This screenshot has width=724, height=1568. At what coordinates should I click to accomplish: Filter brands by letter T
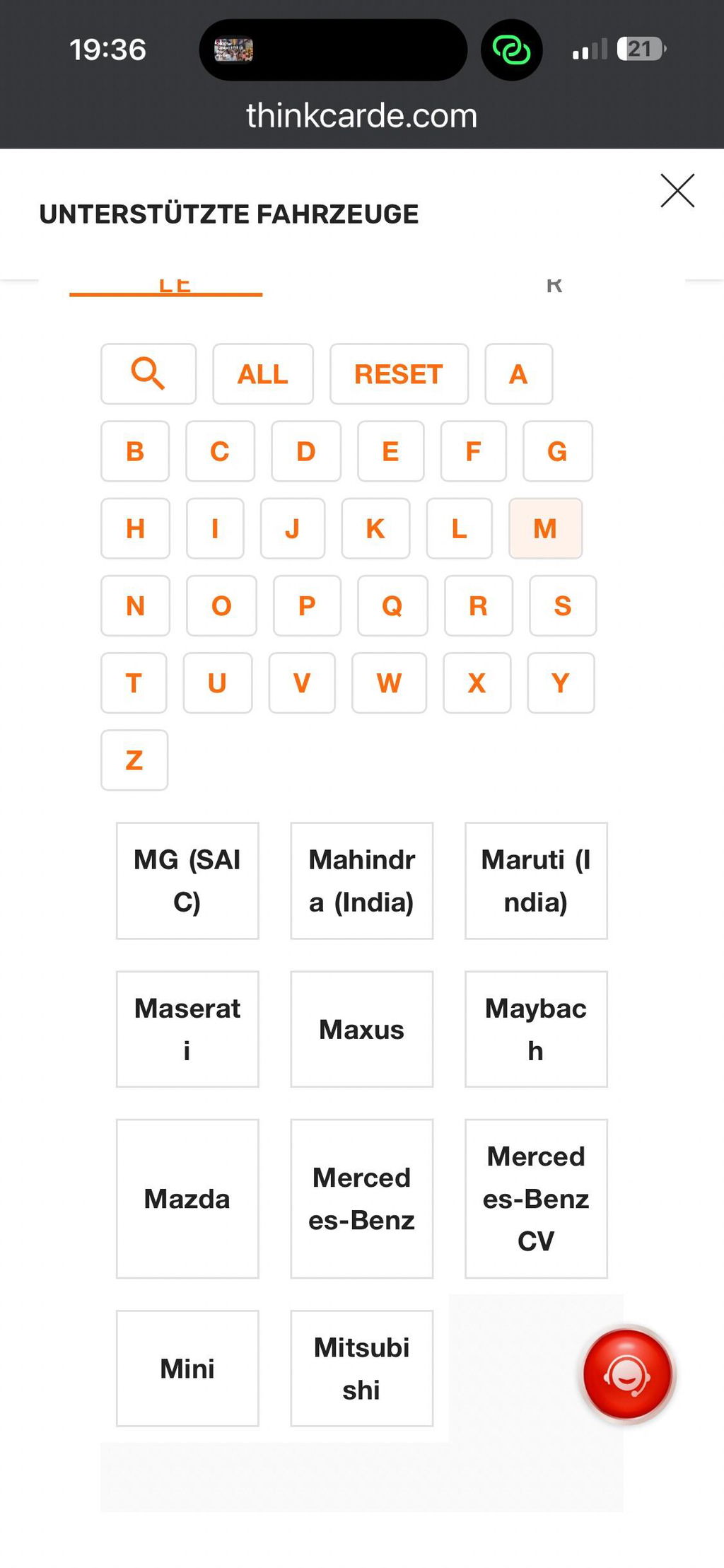[x=134, y=683]
